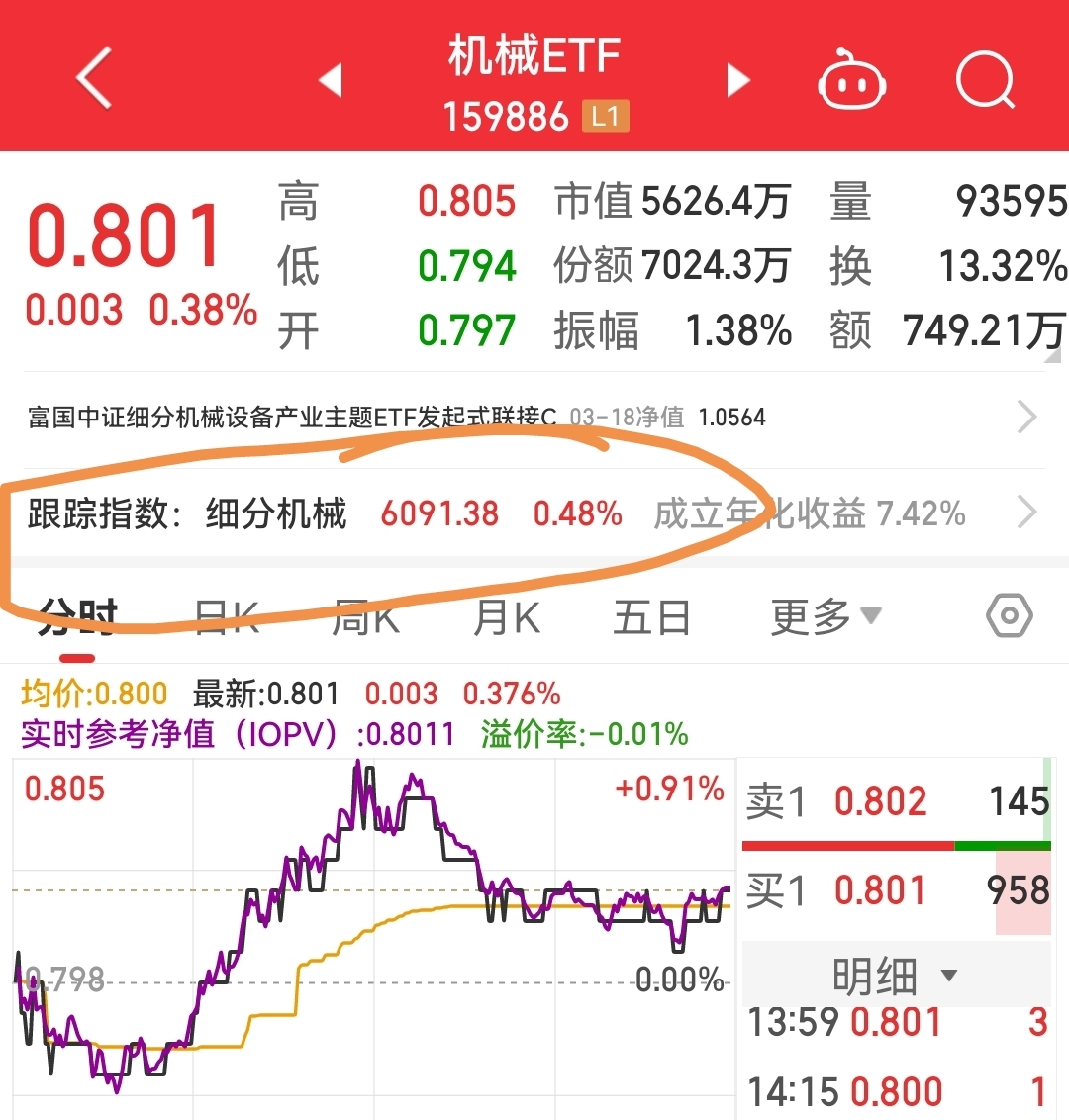Tap the 卖1 0.802 ask quote
The height and width of the screenshot is (1120, 1069).
pos(895,801)
